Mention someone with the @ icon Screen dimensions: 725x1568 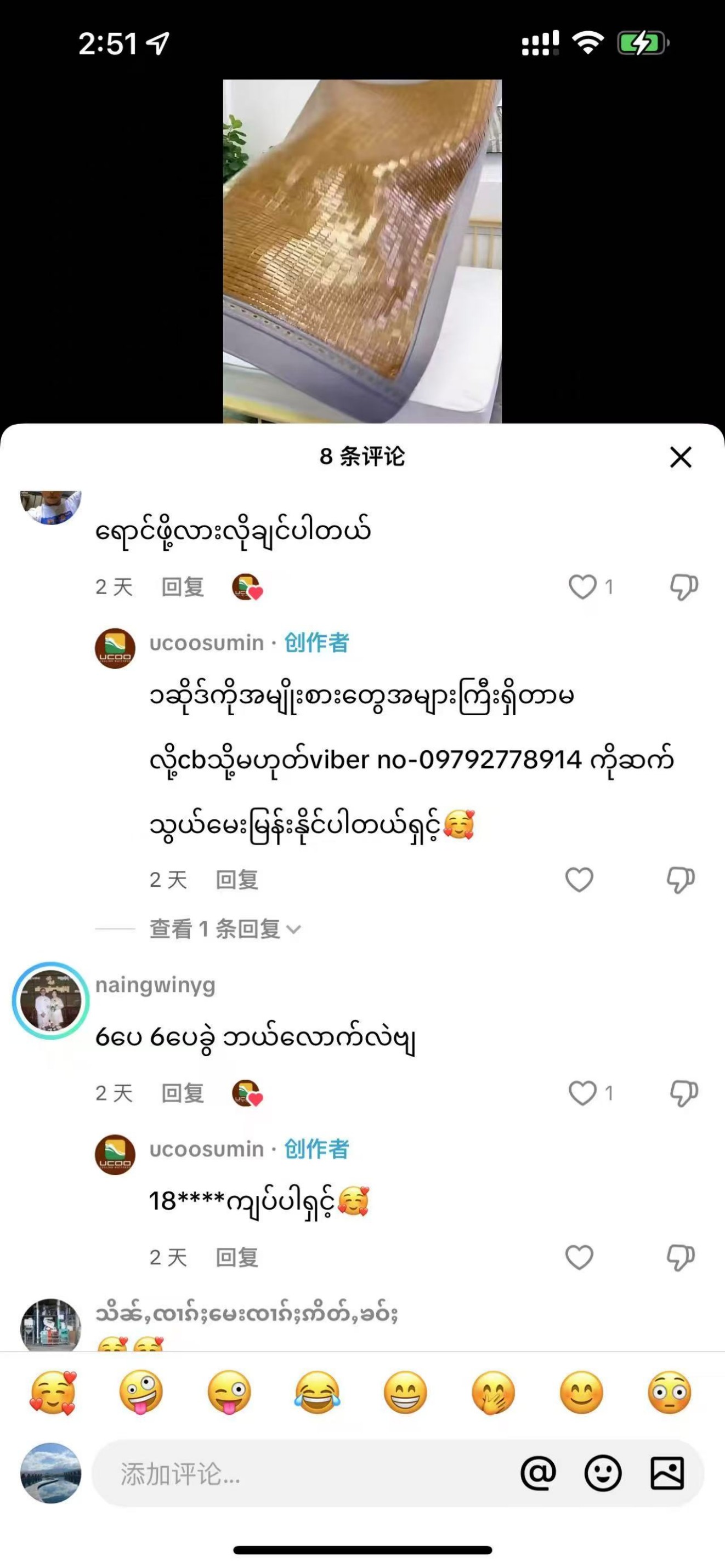tap(538, 1474)
